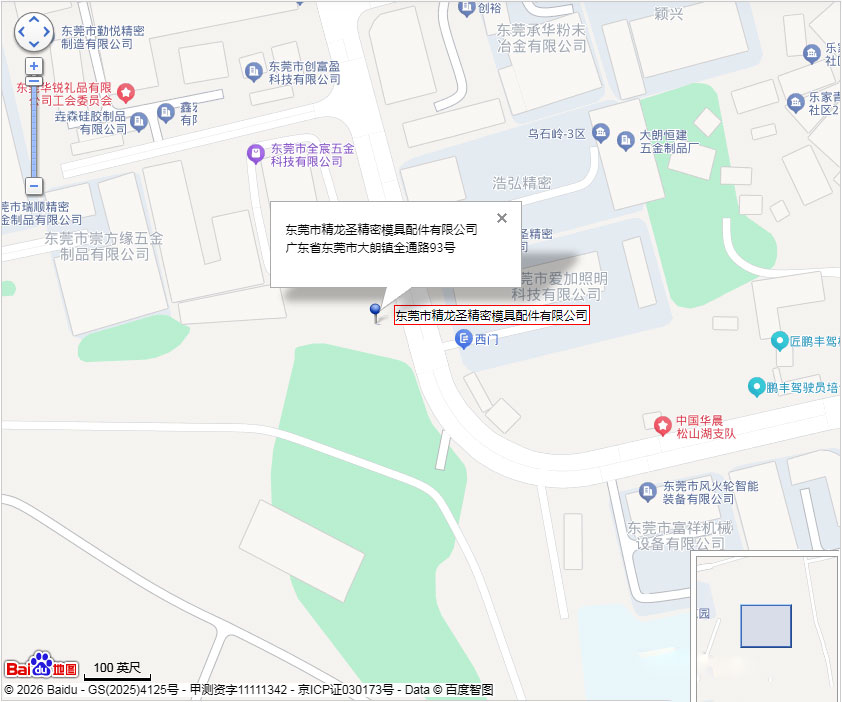Pan the map right with the arrow

[46, 33]
